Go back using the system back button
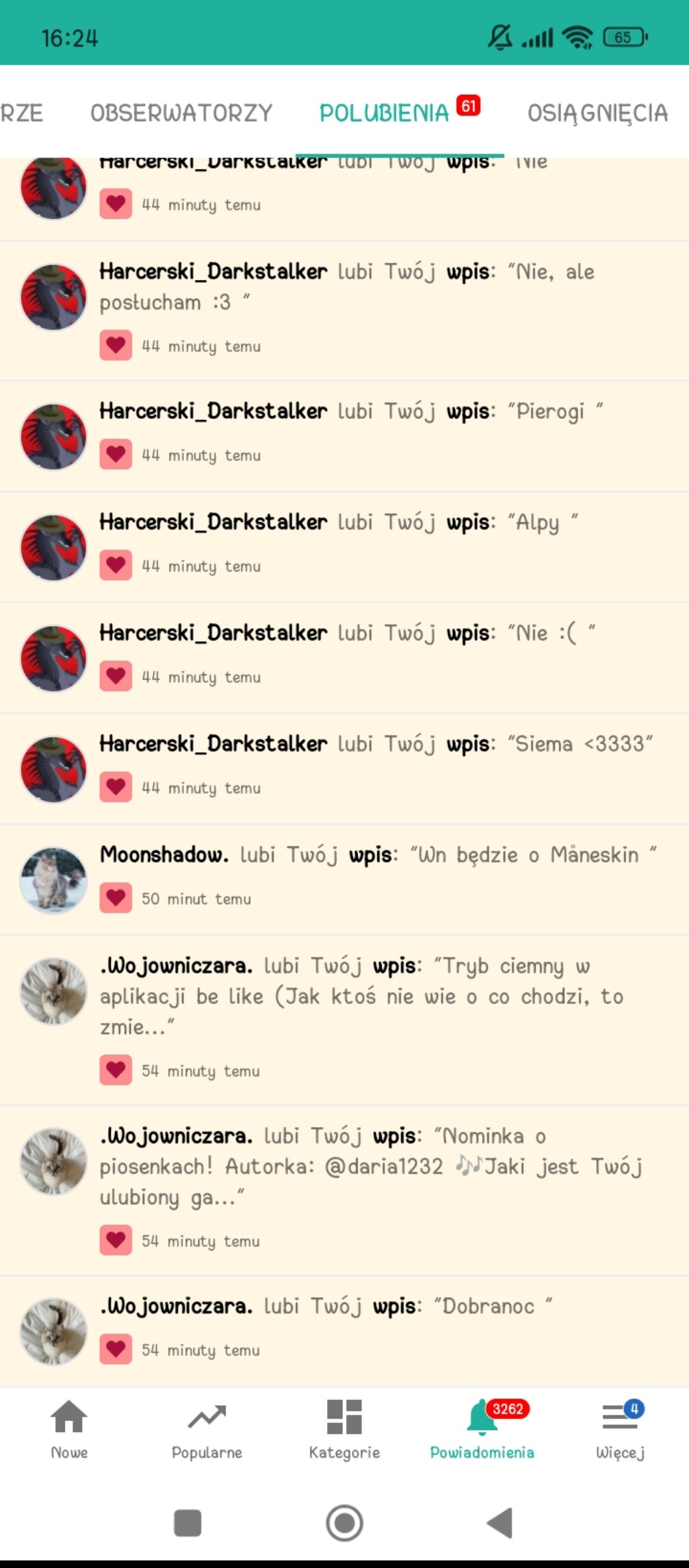 [x=500, y=1523]
